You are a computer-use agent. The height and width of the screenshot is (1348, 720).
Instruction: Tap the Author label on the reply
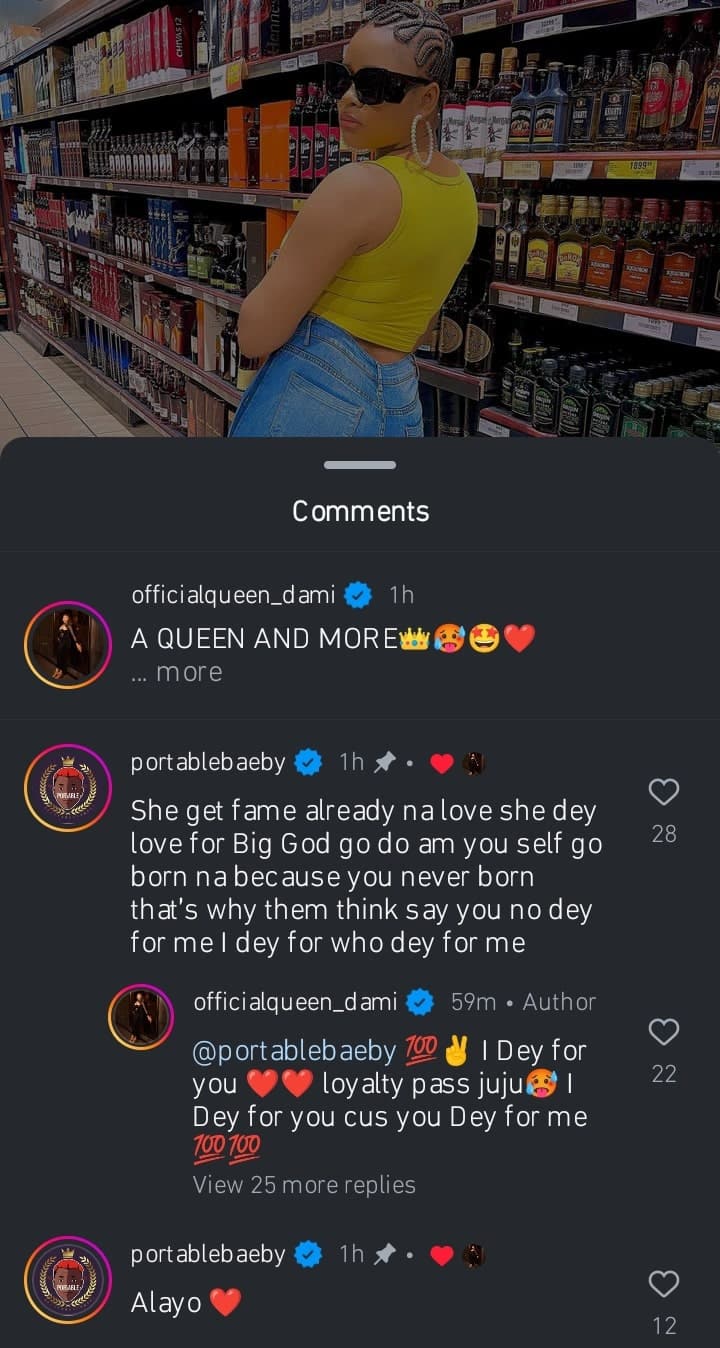point(556,1000)
